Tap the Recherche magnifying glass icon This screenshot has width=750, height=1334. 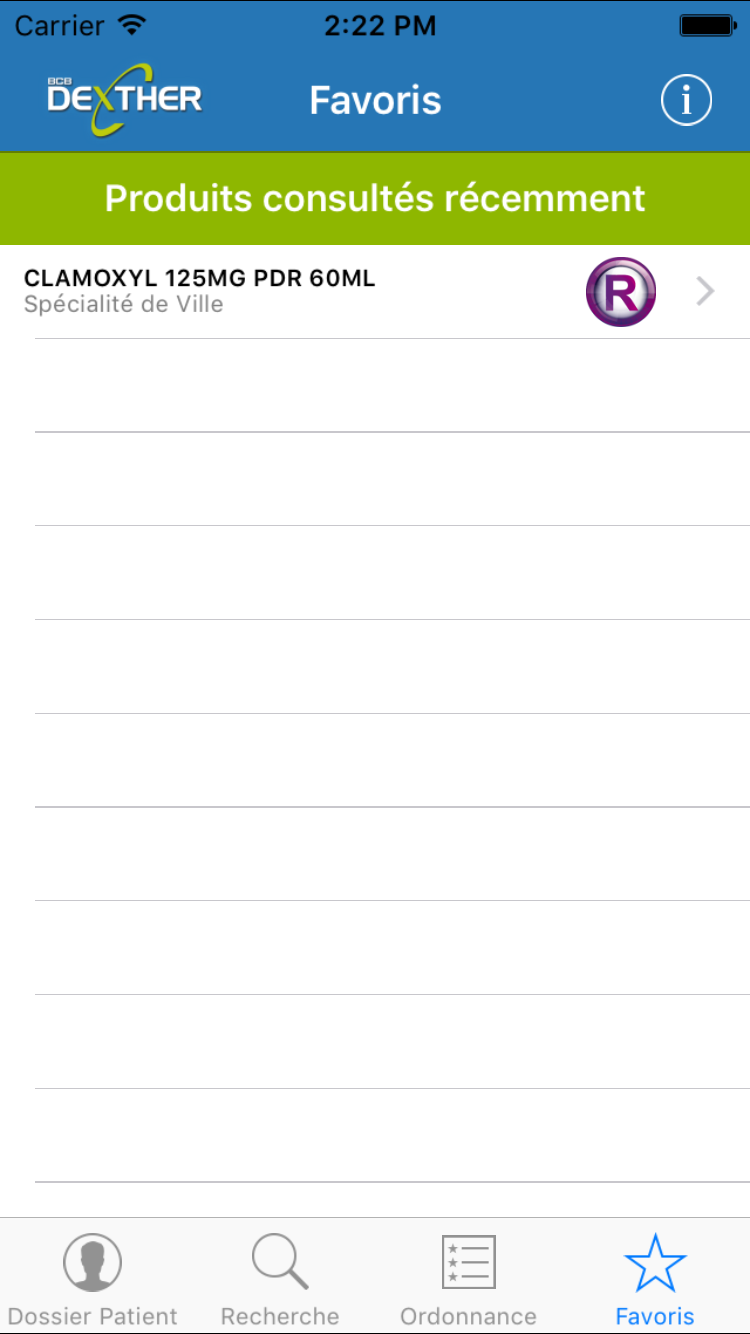pos(278,1262)
